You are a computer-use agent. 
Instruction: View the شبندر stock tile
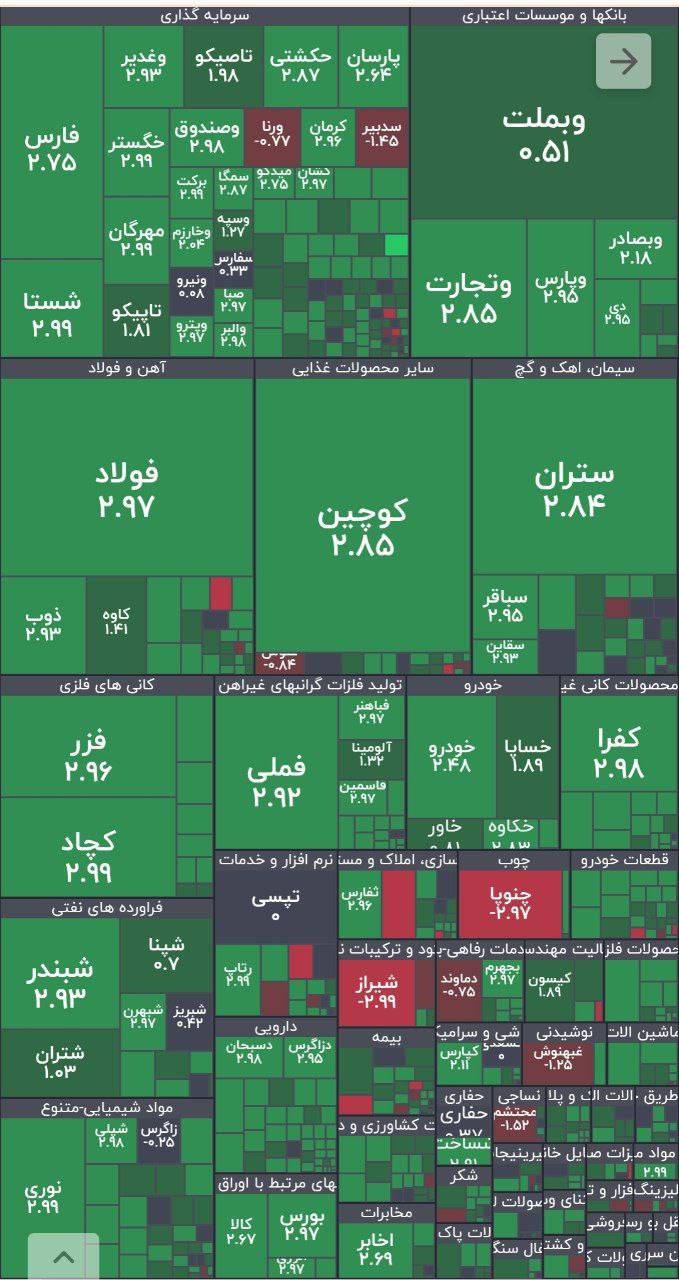tap(60, 980)
